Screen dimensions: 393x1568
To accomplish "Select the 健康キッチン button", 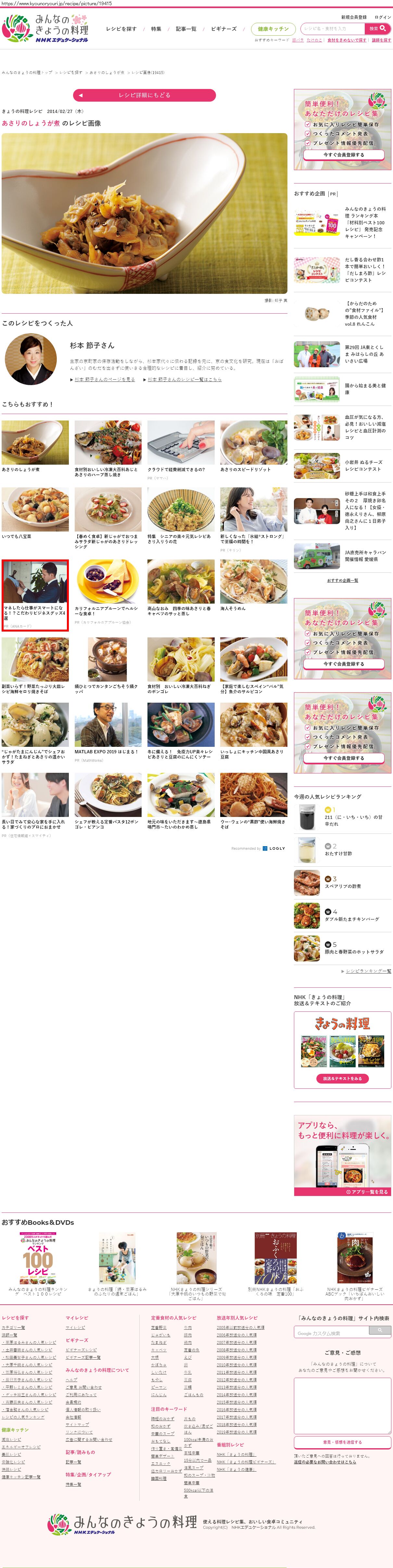I will [x=273, y=29].
